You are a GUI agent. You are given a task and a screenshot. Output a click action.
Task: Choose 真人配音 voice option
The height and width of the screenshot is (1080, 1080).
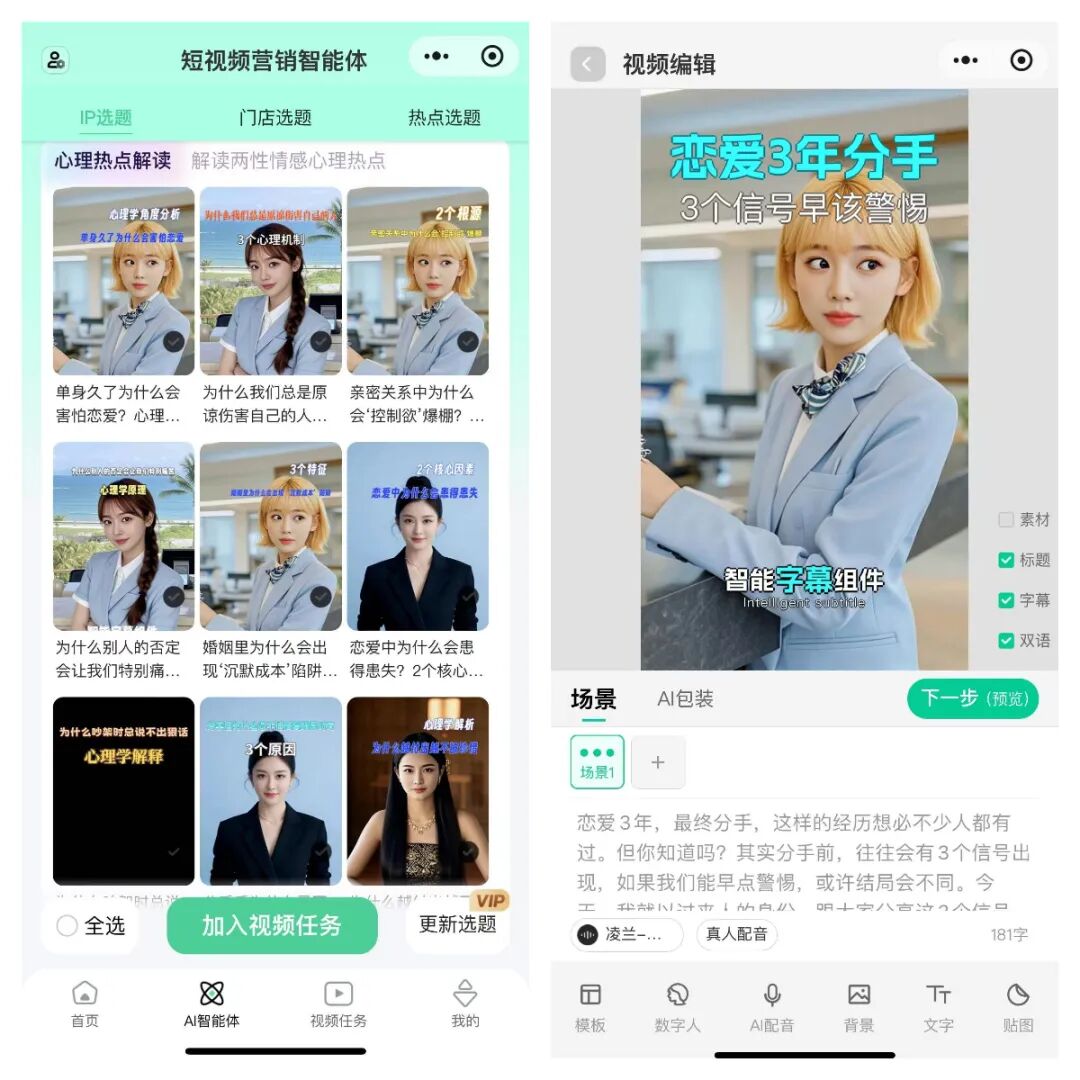tap(737, 934)
